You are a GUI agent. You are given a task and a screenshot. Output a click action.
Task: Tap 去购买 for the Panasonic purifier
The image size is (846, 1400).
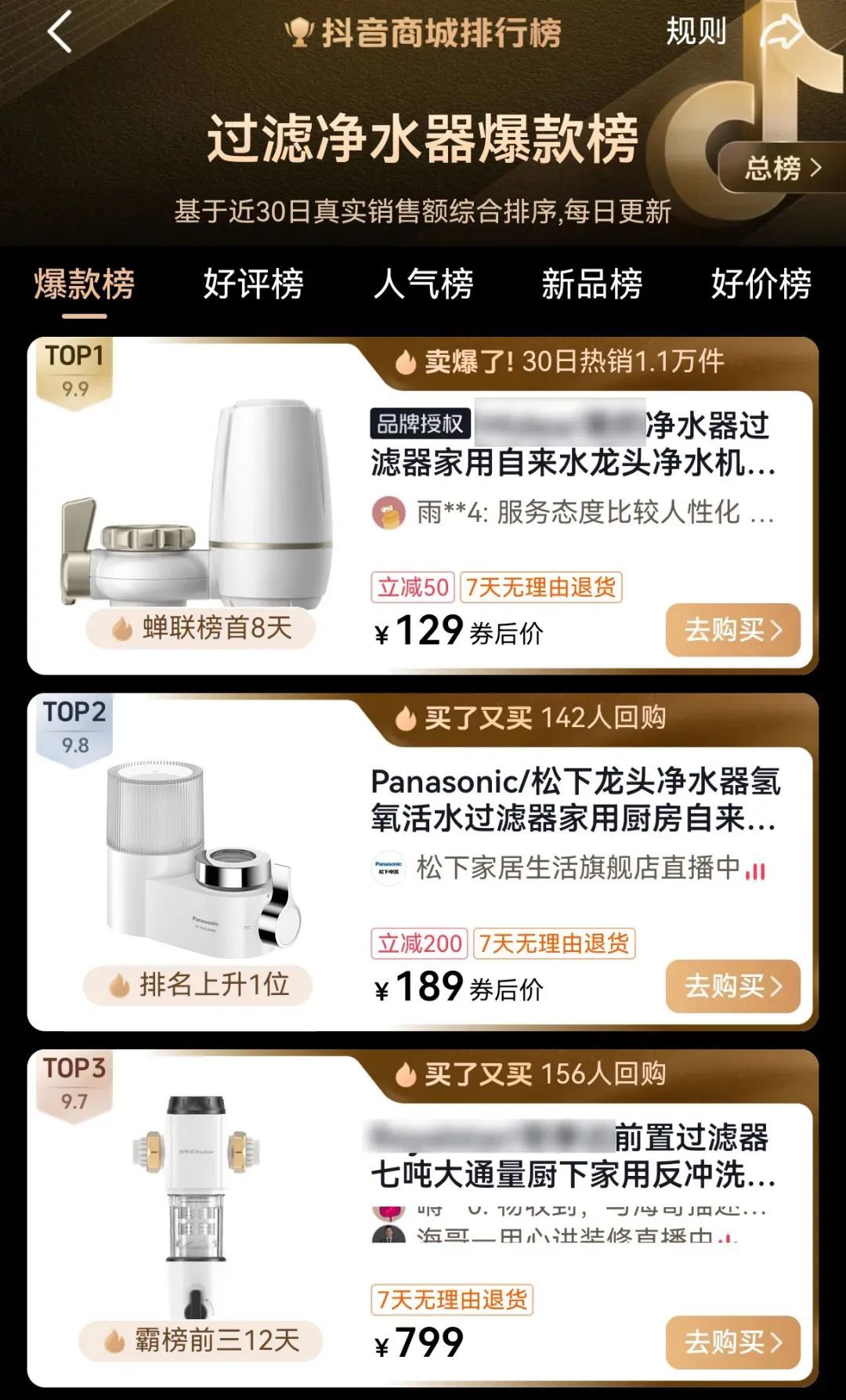[x=733, y=986]
